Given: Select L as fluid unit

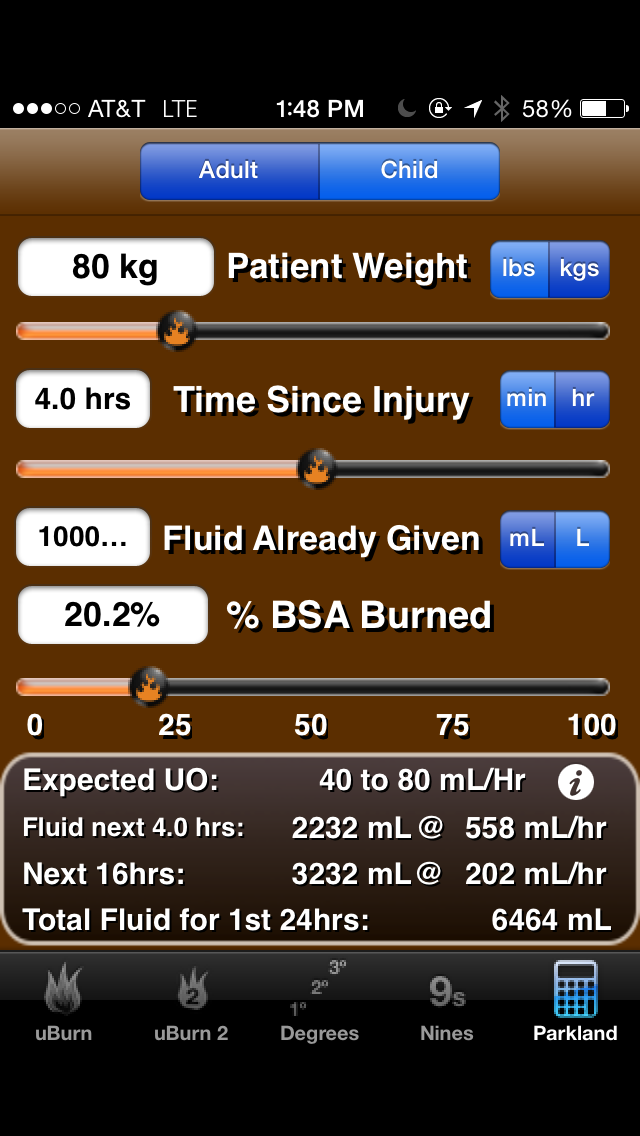Looking at the screenshot, I should click(582, 538).
